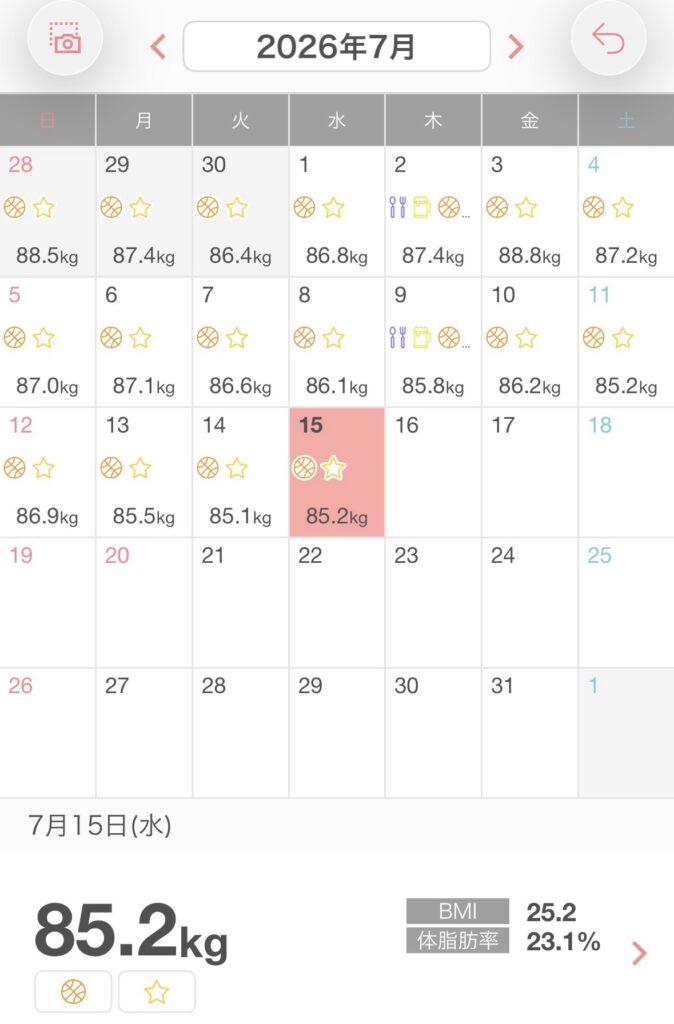This screenshot has width=674, height=1024.
Task: Select July 2 with 87.4kg
Action: pyautogui.click(x=434, y=211)
